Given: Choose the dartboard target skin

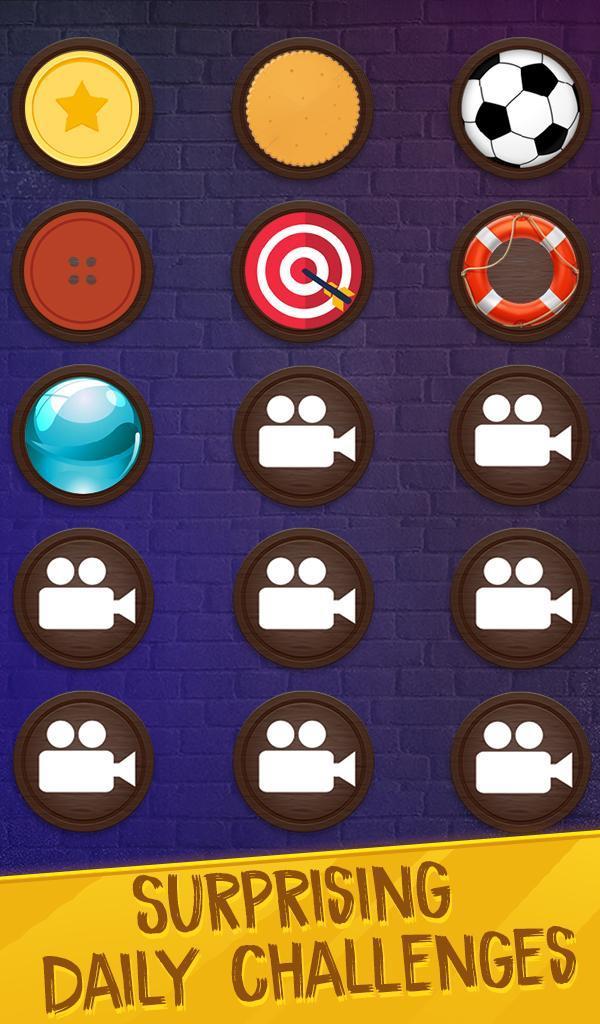Looking at the screenshot, I should pos(303,271).
